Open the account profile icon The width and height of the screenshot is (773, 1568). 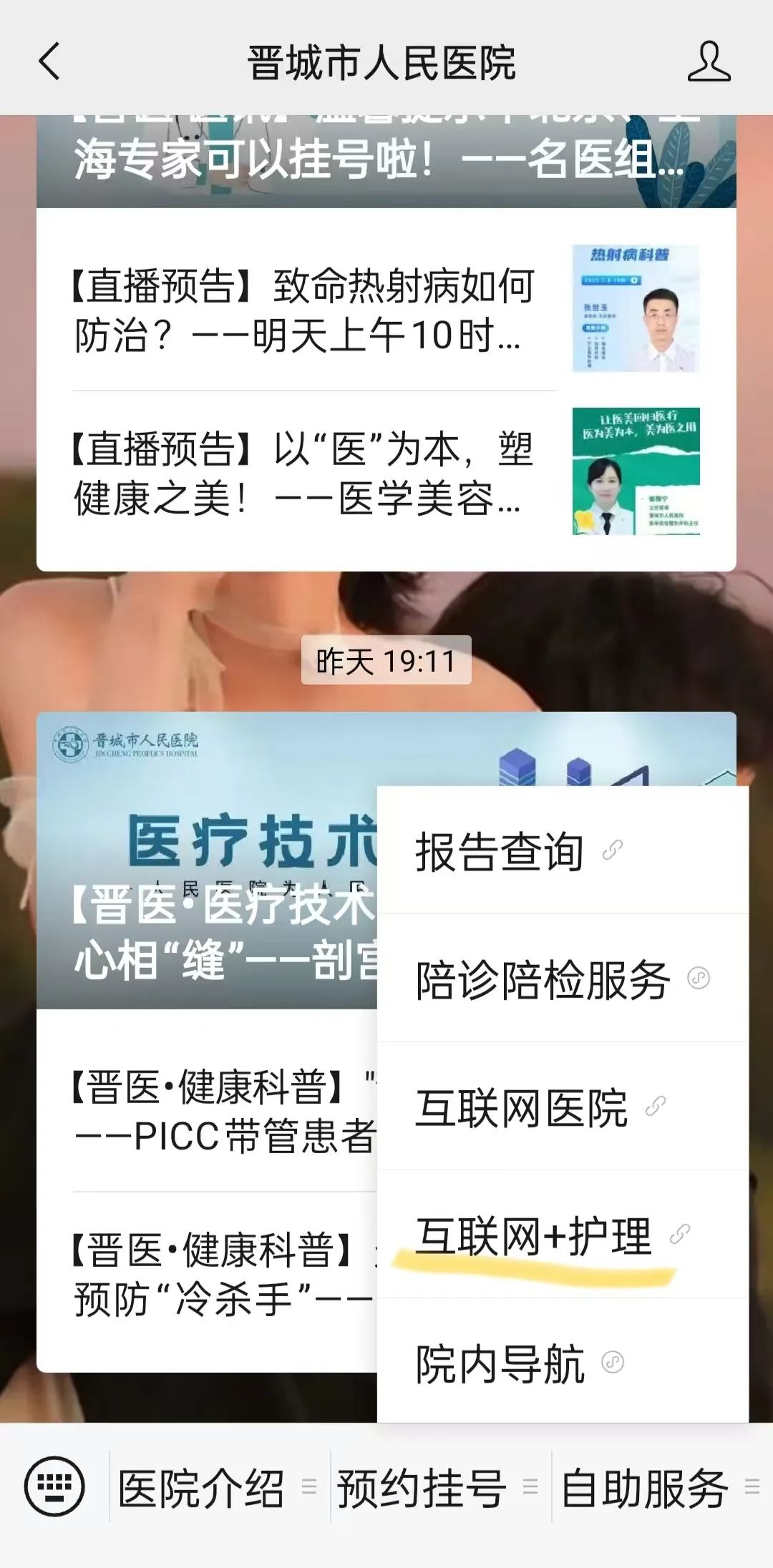708,62
